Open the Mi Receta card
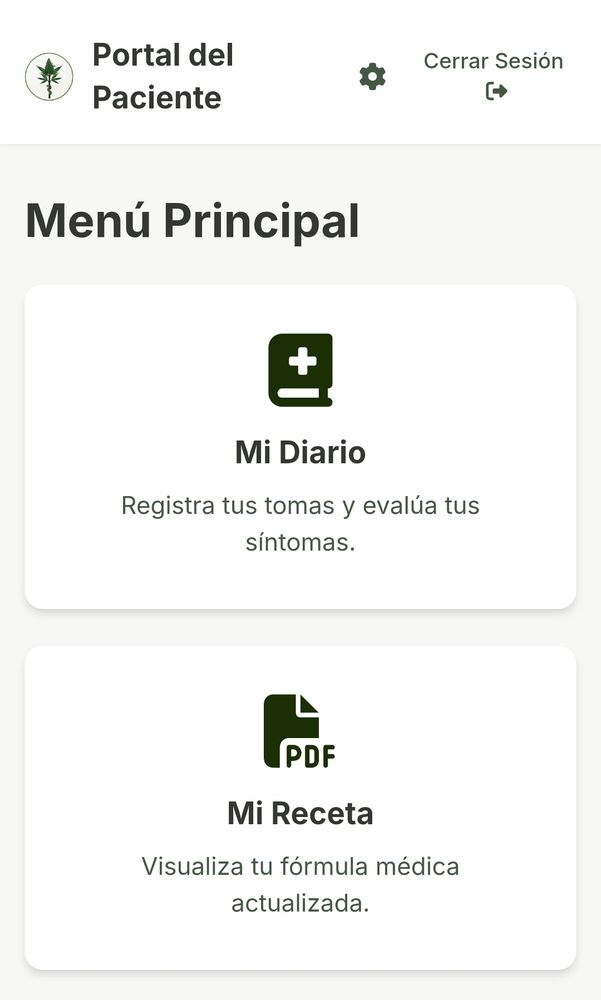Screen dimensions: 601x1000 pyautogui.click(x=300, y=807)
